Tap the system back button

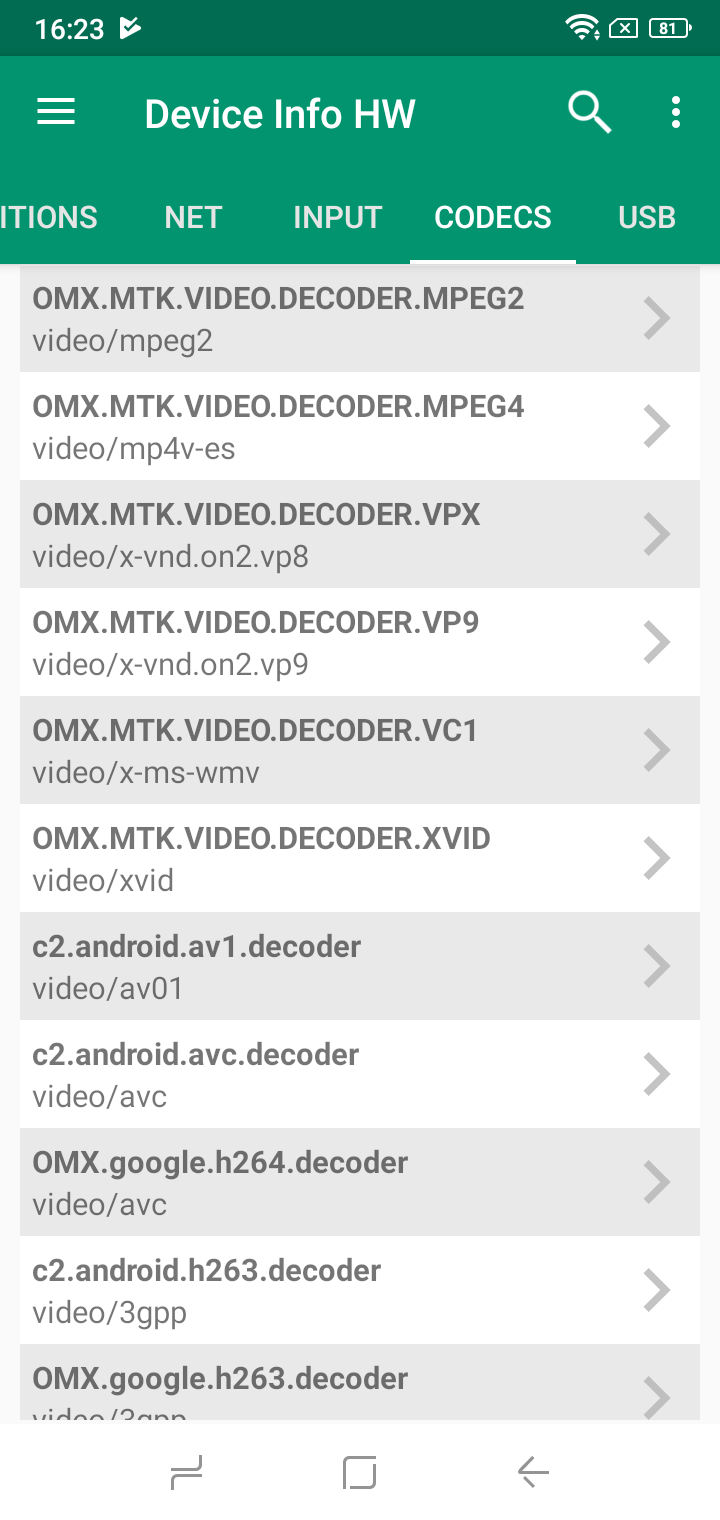click(x=533, y=1472)
